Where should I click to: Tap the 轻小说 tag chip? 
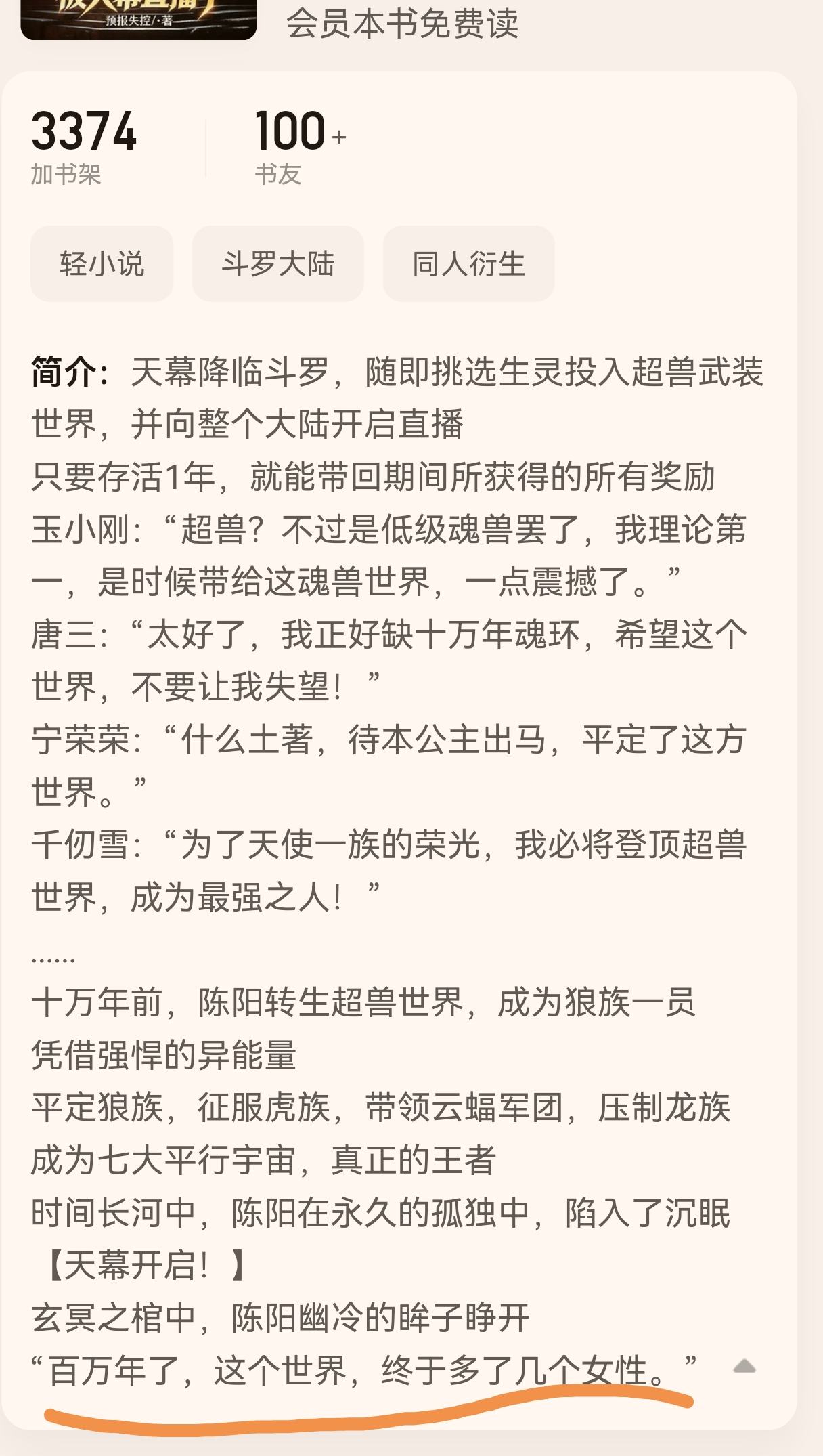click(x=102, y=263)
